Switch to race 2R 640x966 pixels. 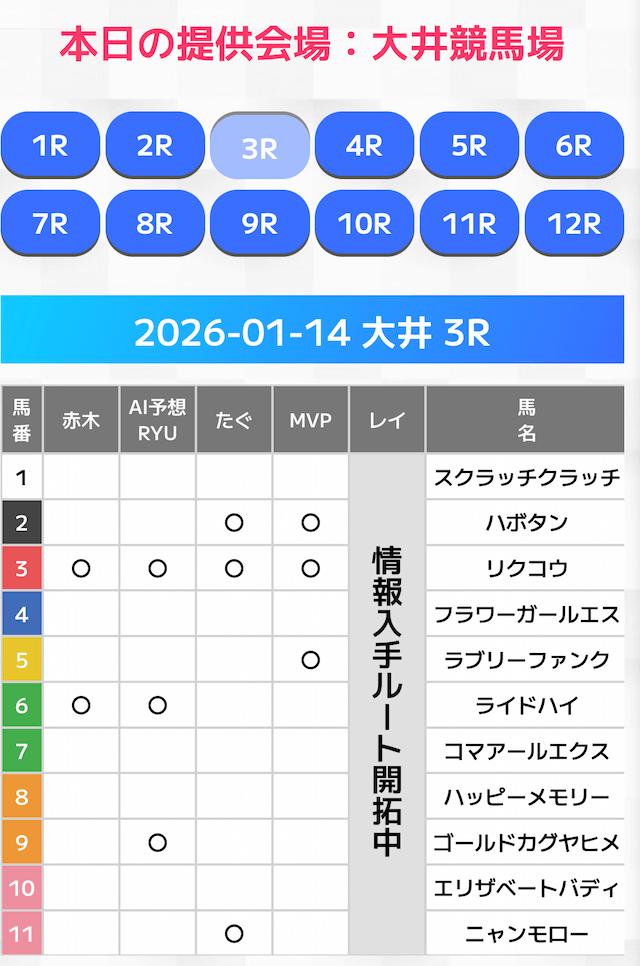click(x=155, y=145)
